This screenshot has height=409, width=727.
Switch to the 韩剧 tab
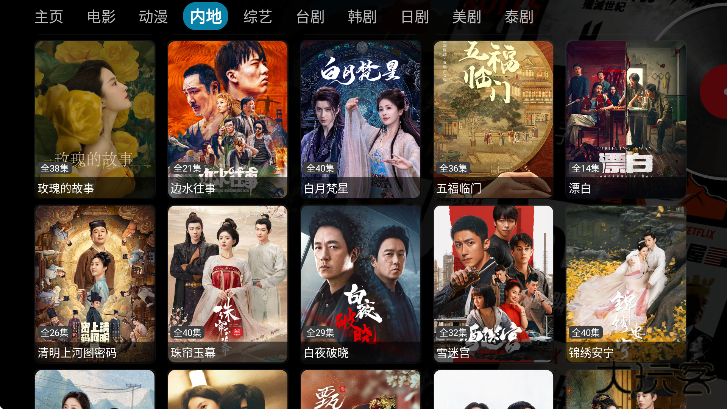(362, 17)
